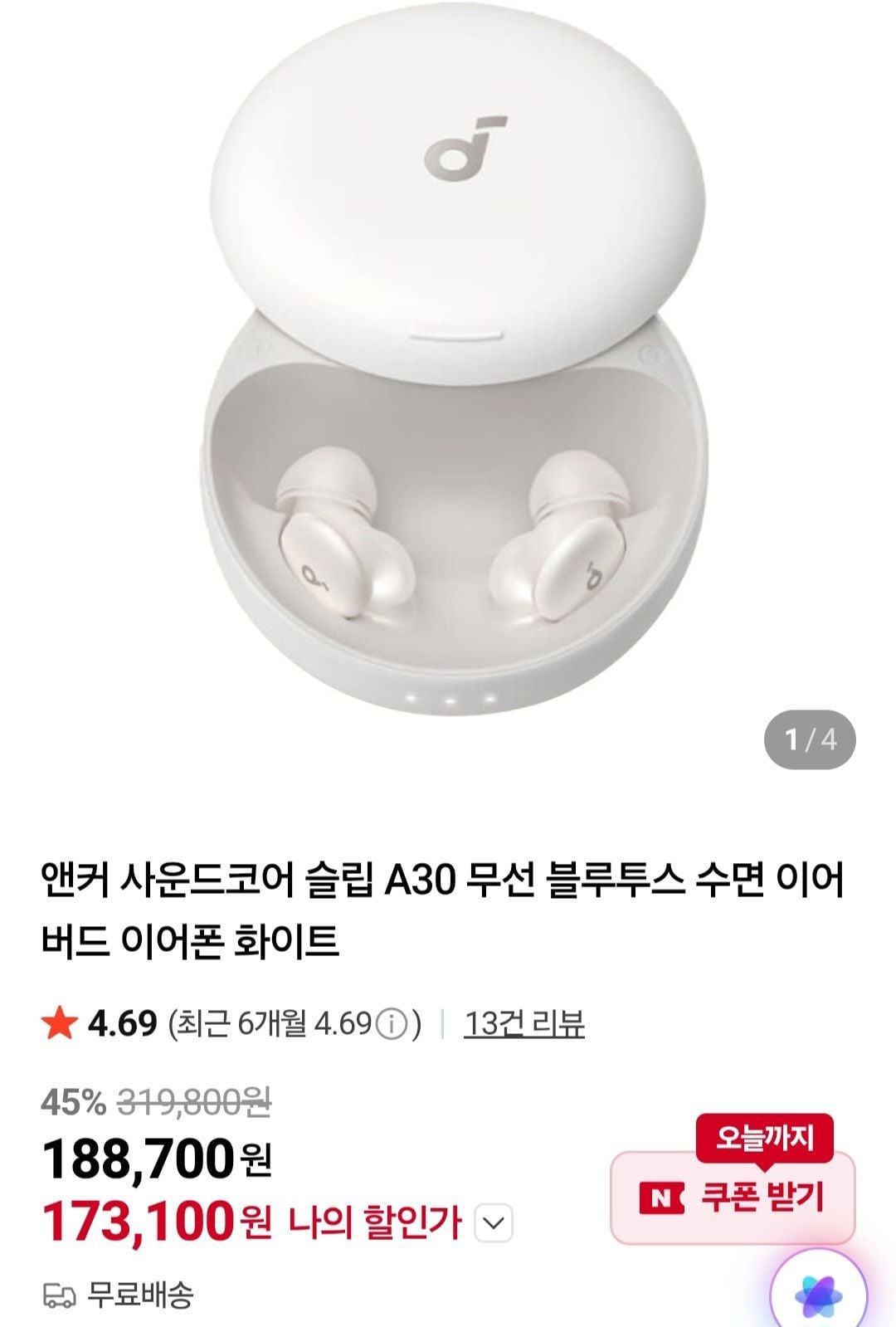896x1327 pixels.
Task: Open the 13건 리뷰 reviews link
Action: point(523,1023)
